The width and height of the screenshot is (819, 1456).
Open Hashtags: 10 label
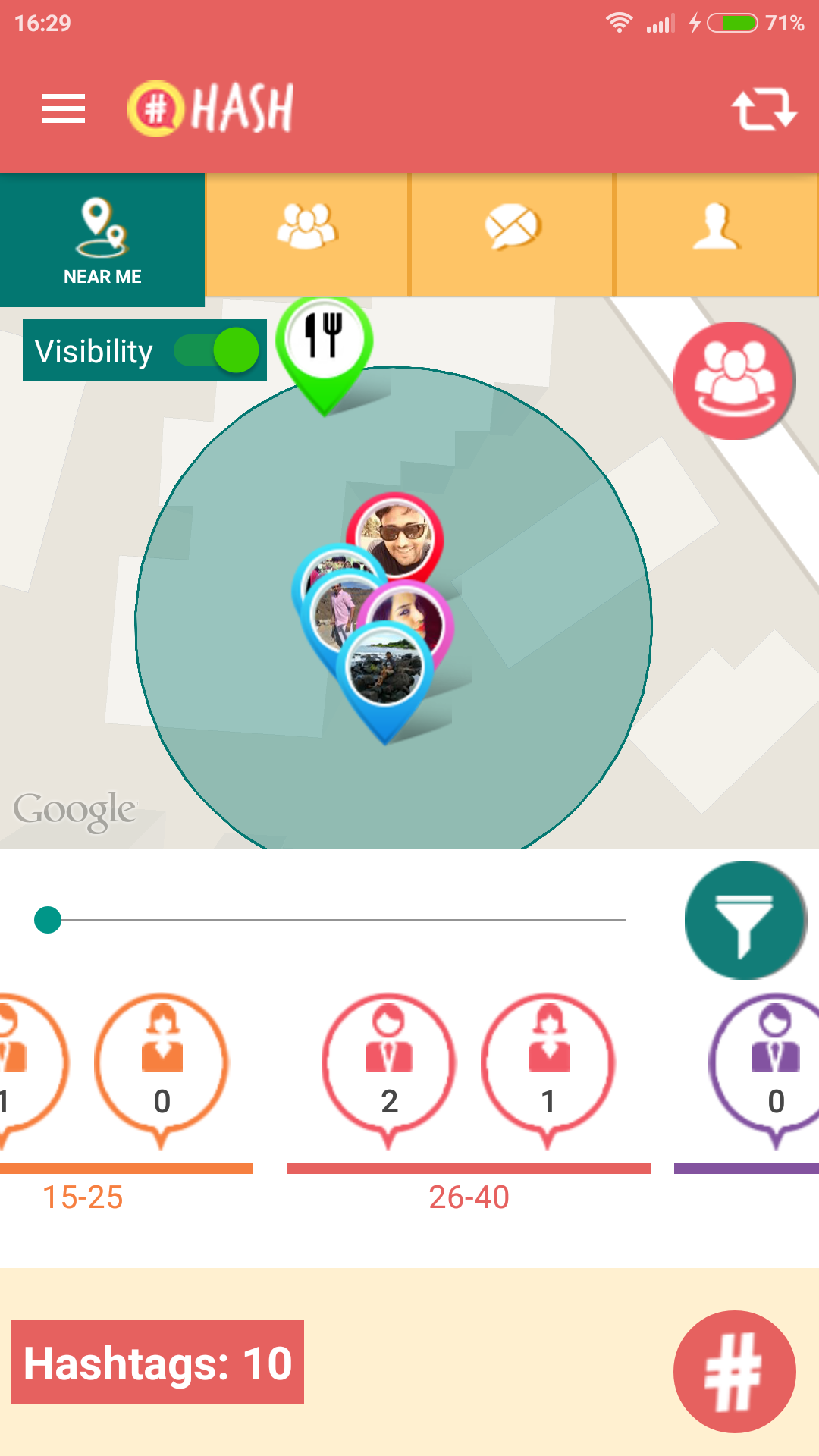[158, 1362]
